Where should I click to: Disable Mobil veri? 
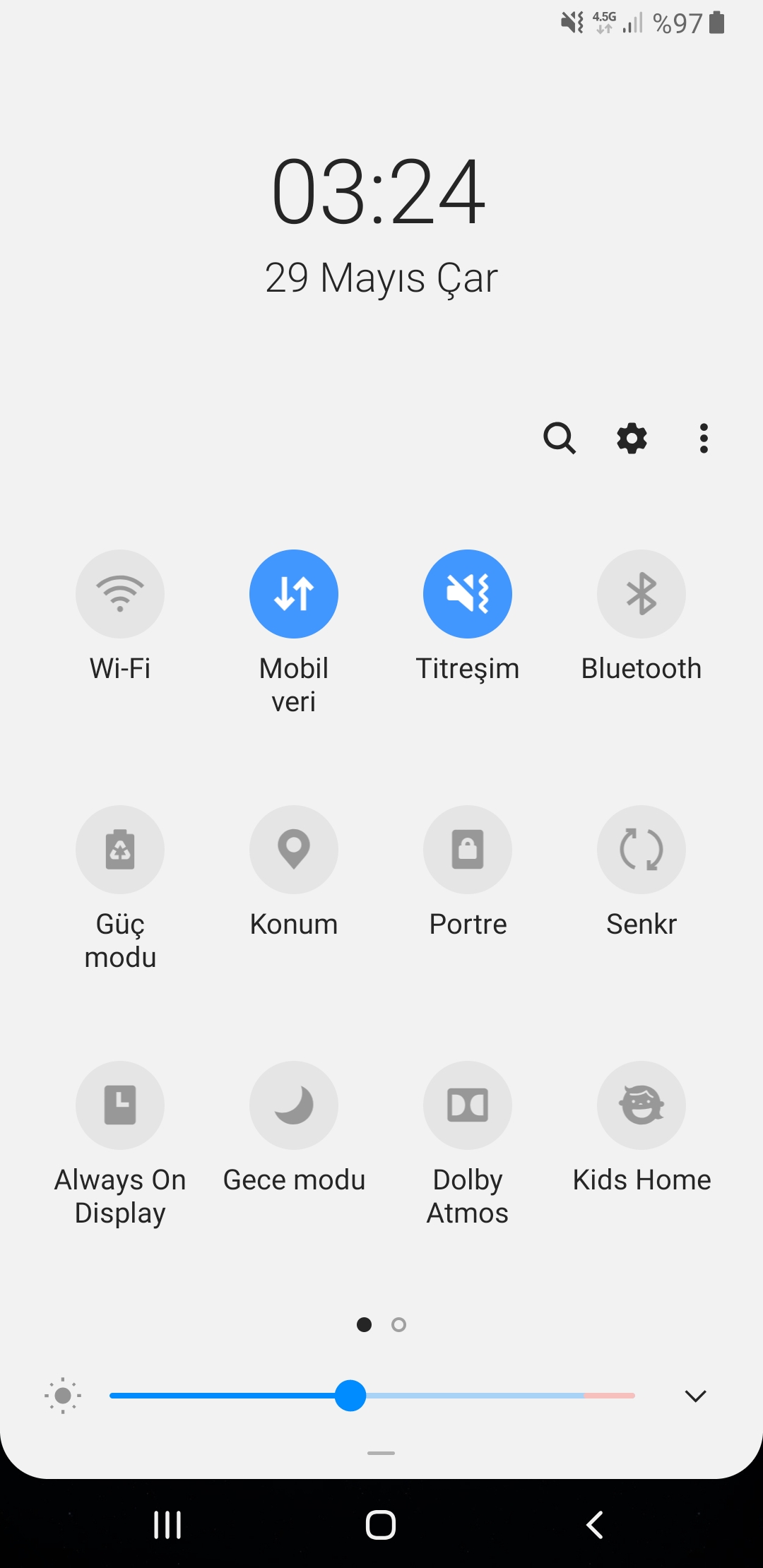point(294,594)
